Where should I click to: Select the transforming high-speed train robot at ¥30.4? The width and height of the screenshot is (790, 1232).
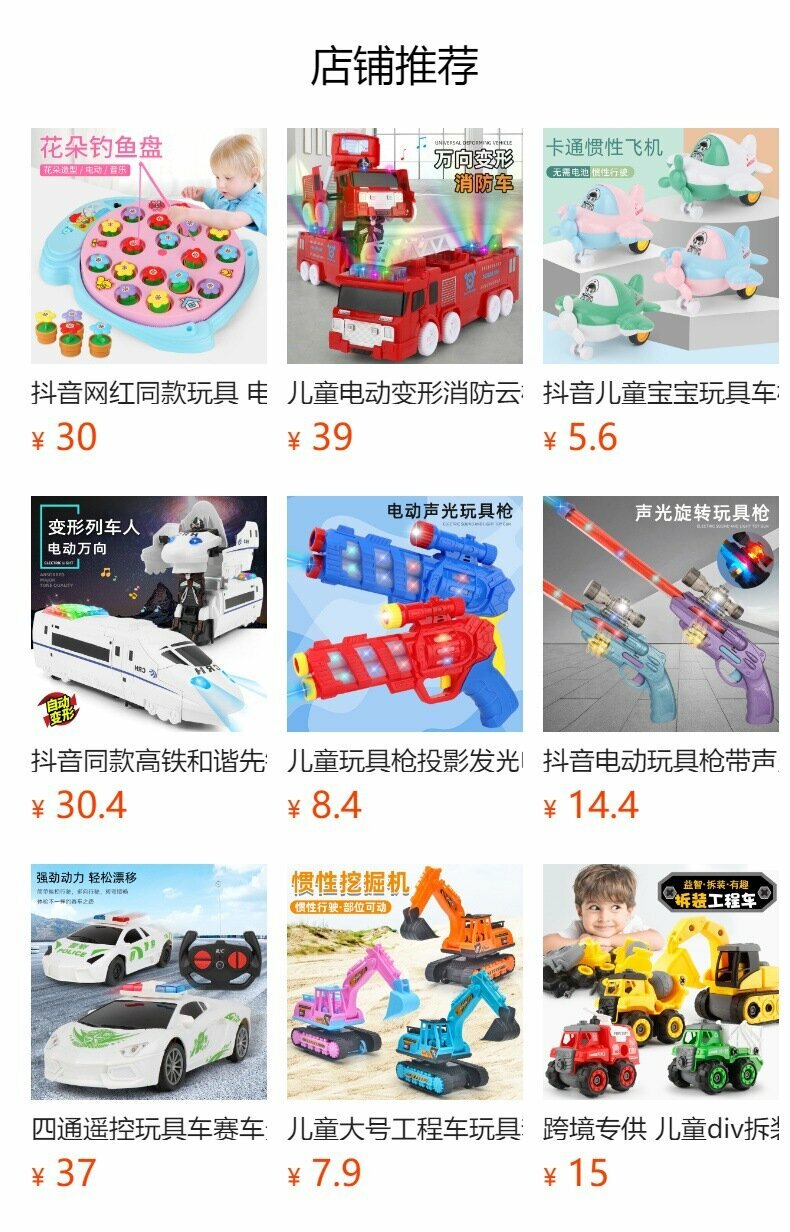pyautogui.click(x=149, y=614)
